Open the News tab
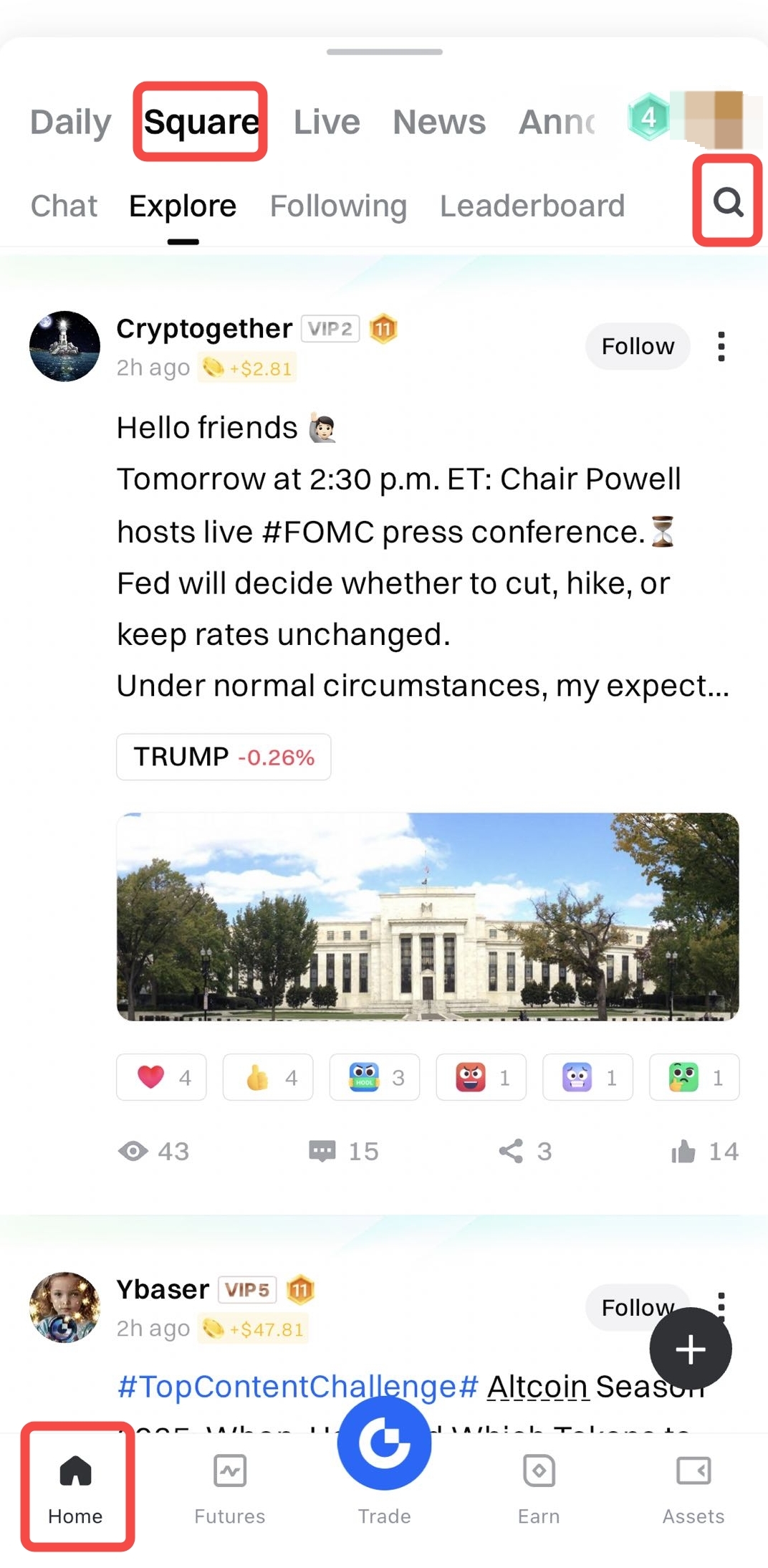The image size is (768, 1568). point(439,122)
